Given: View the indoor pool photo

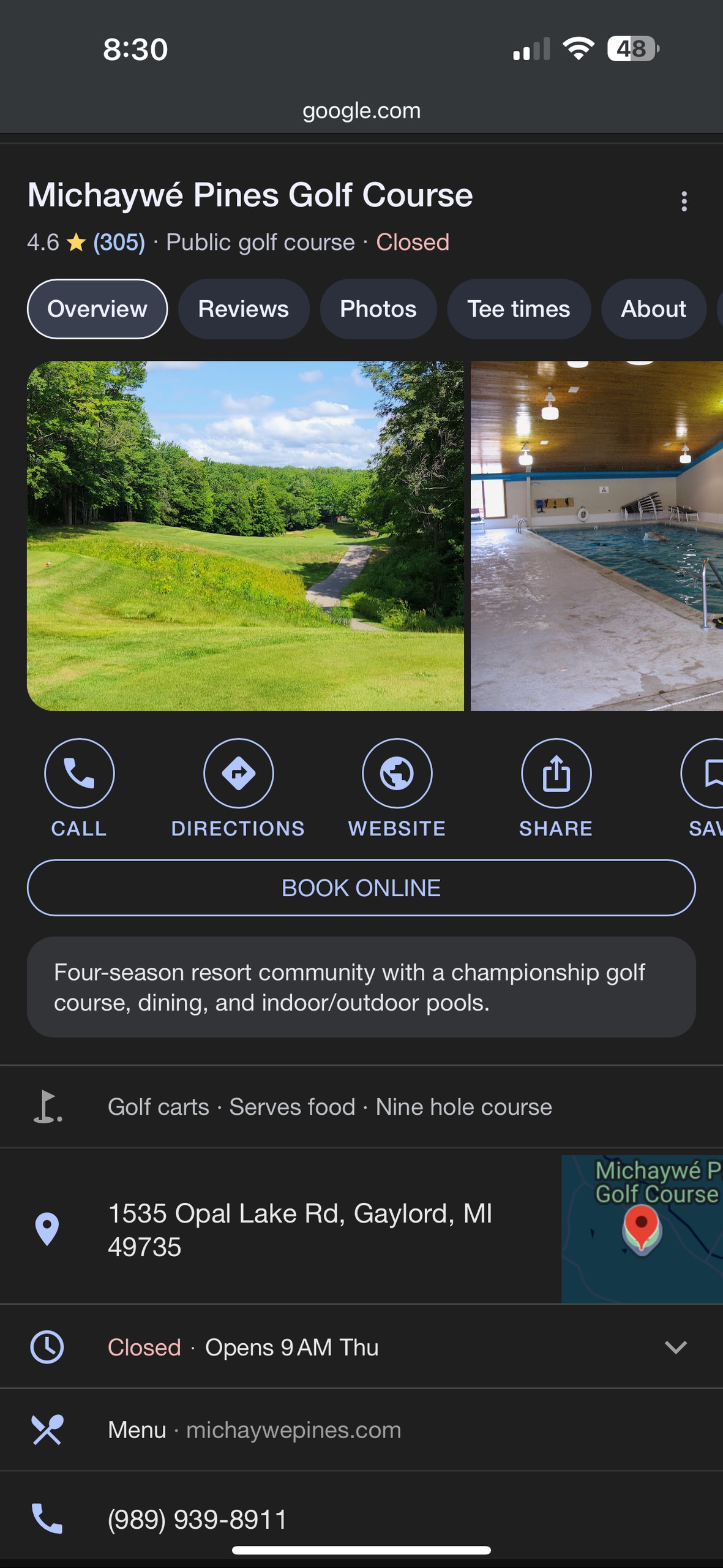Looking at the screenshot, I should pos(597,536).
